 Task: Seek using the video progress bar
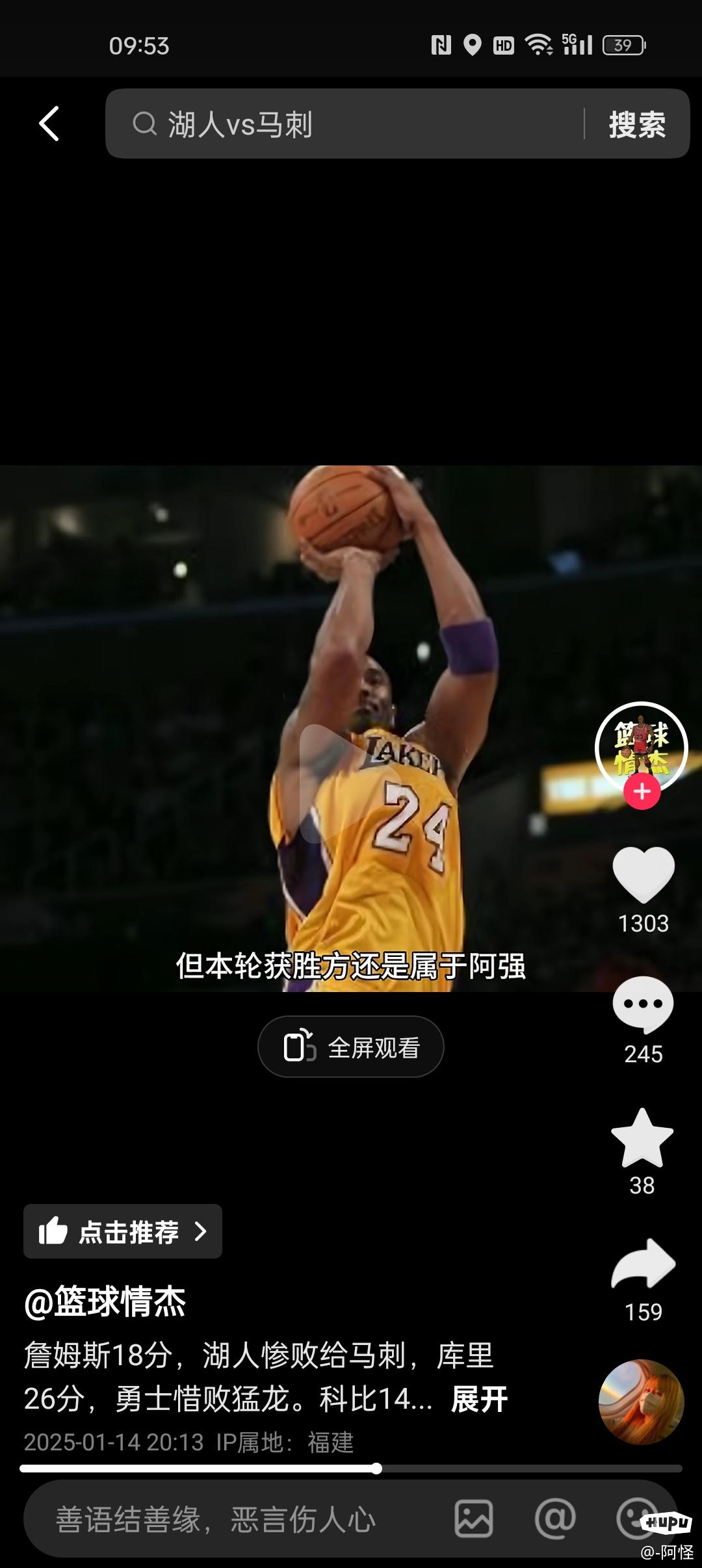pos(377,1469)
